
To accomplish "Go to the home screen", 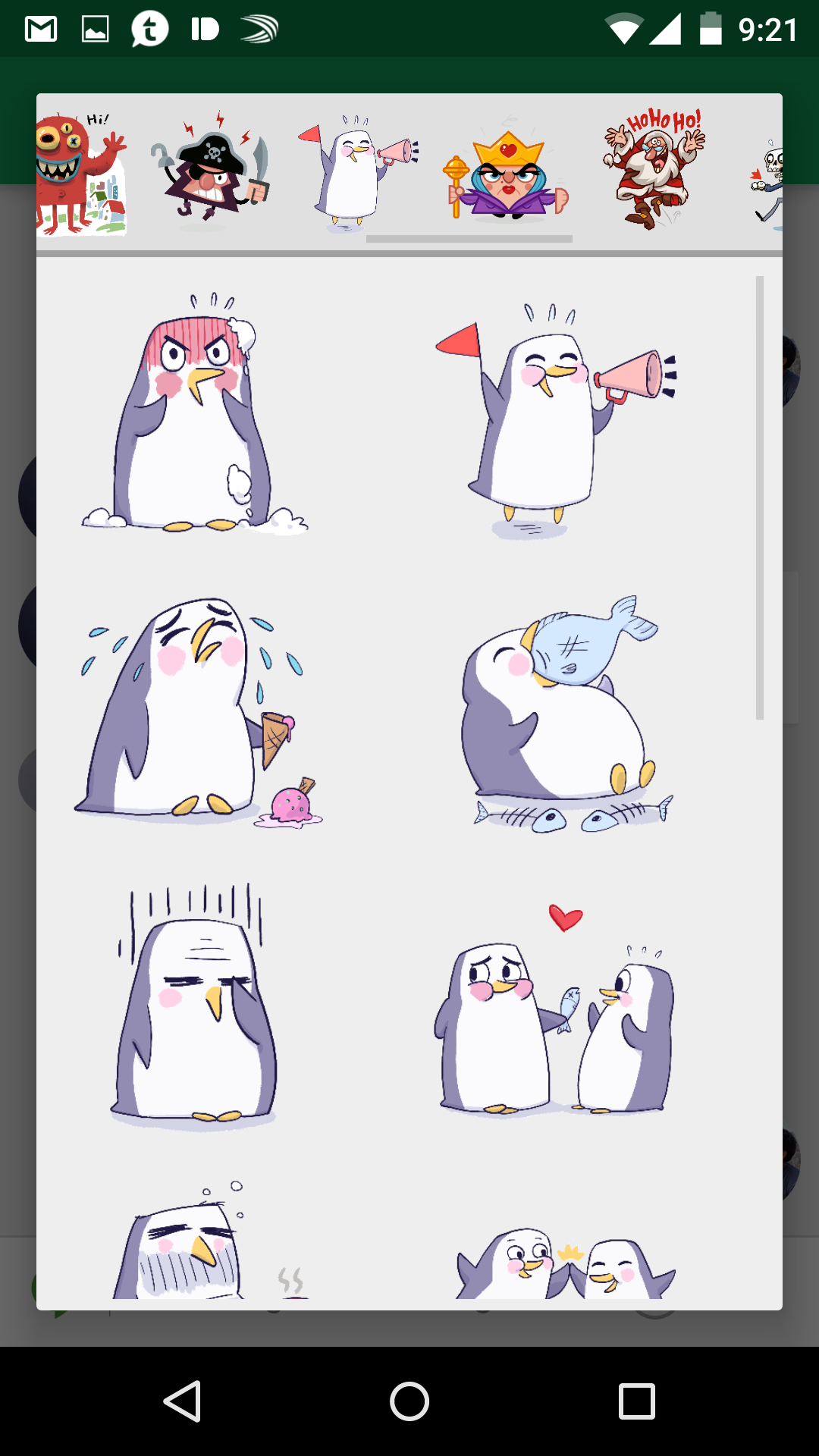I will 409,1401.
